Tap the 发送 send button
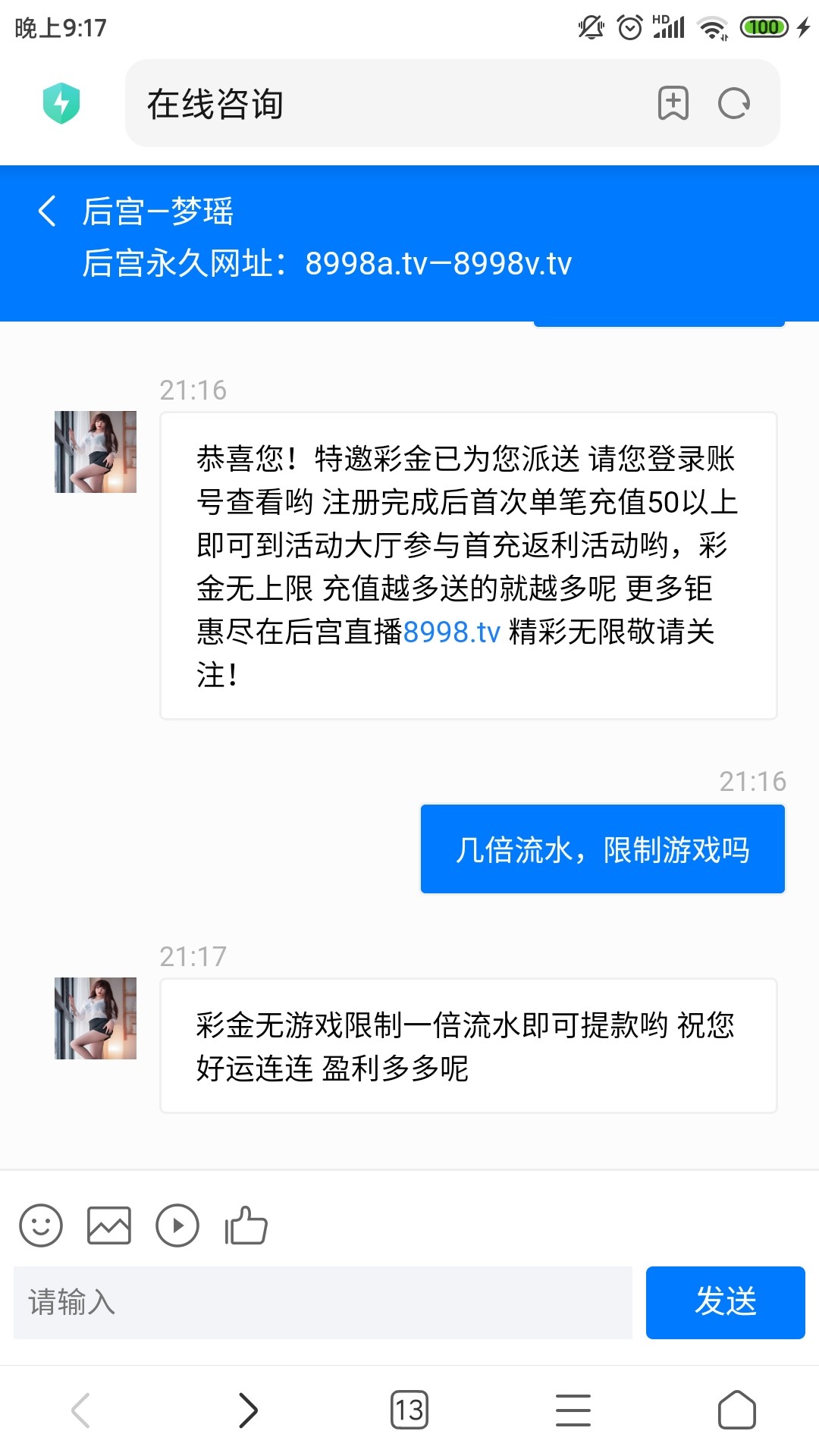Image resolution: width=819 pixels, height=1456 pixels. point(725,1302)
